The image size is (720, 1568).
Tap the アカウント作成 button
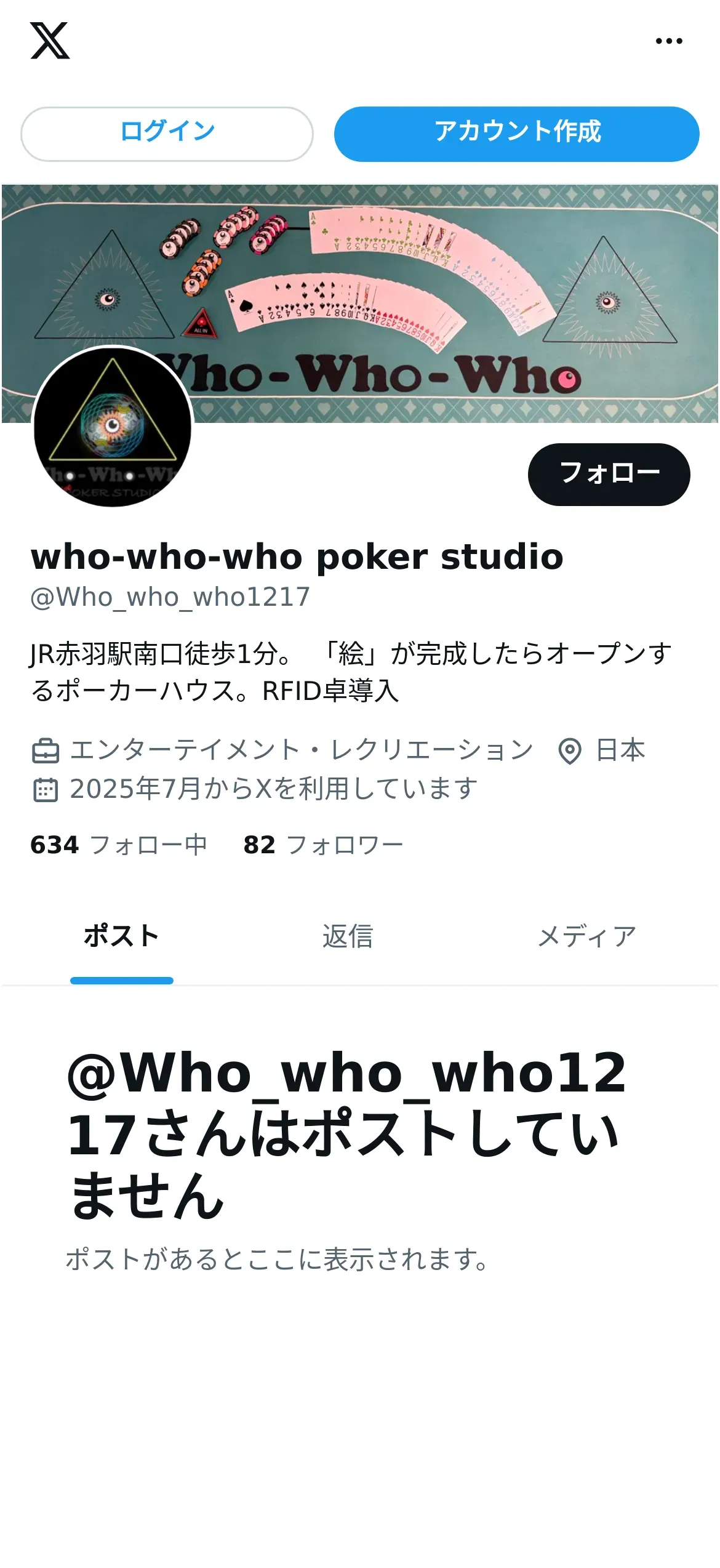pyautogui.click(x=516, y=134)
